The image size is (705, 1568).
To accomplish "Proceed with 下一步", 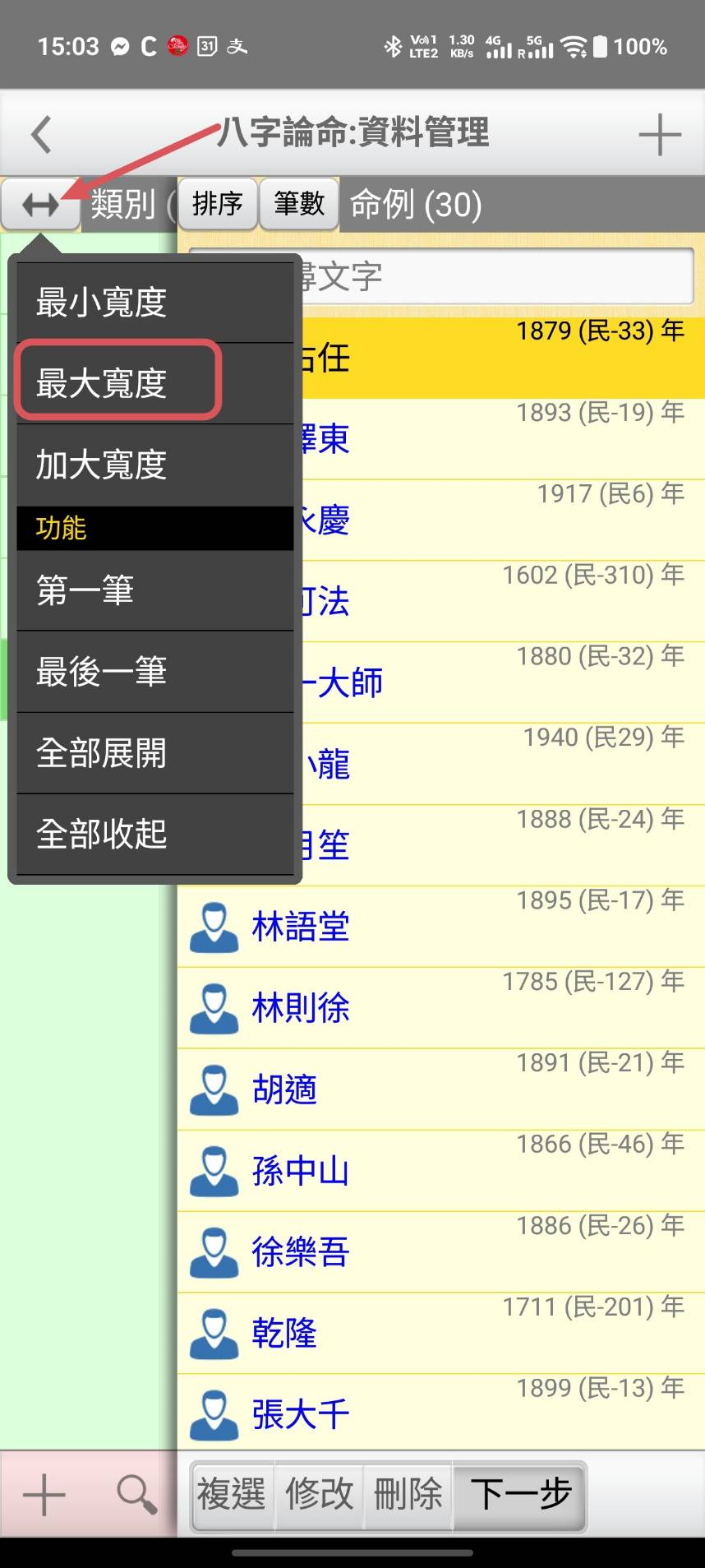I will click(x=520, y=1494).
